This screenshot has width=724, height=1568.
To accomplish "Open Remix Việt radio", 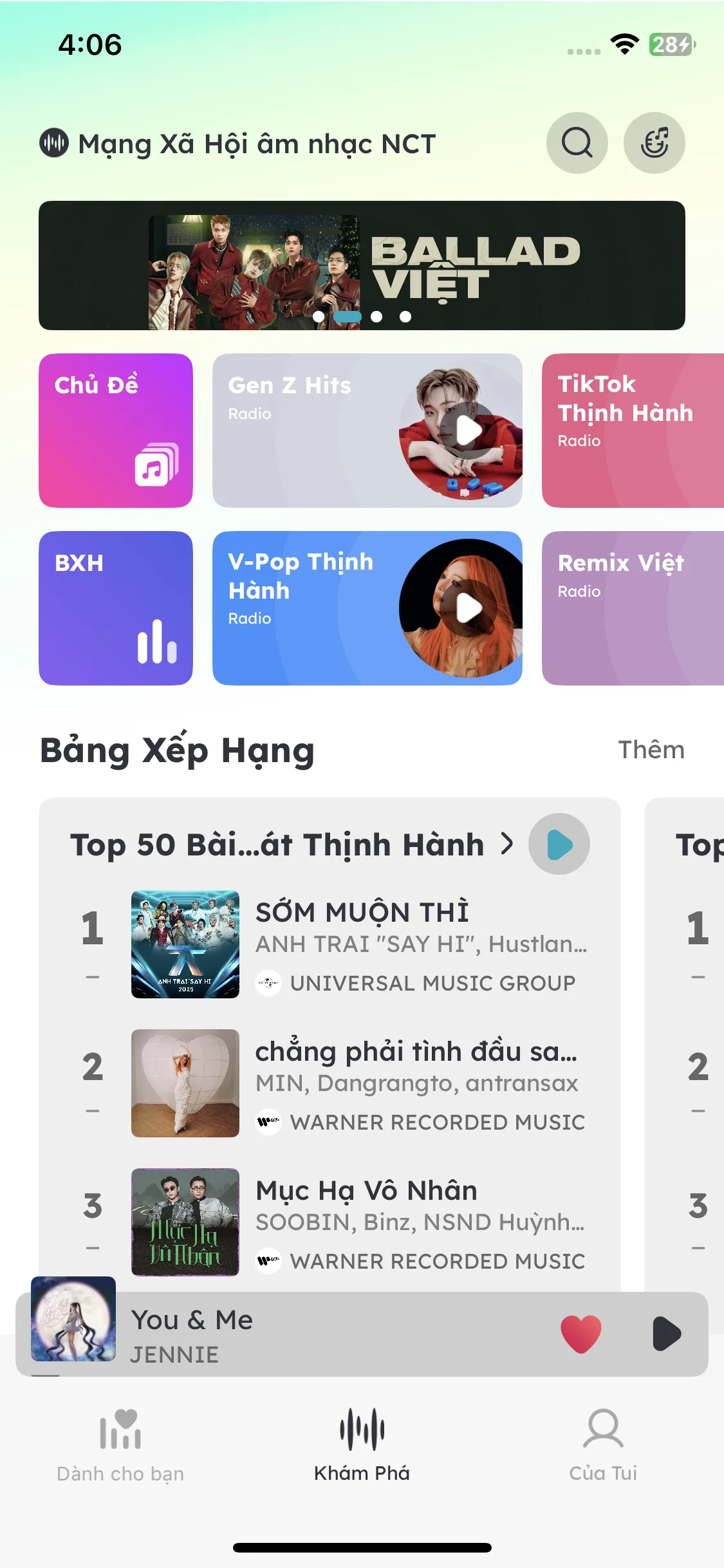I will point(633,608).
